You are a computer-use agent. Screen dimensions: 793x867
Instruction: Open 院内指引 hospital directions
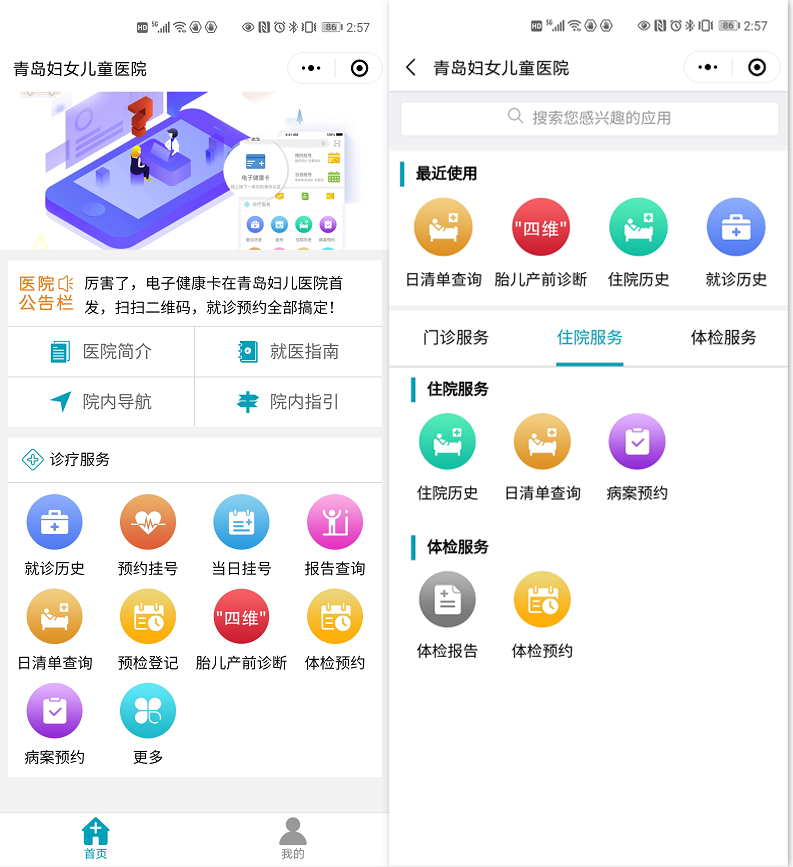click(288, 402)
